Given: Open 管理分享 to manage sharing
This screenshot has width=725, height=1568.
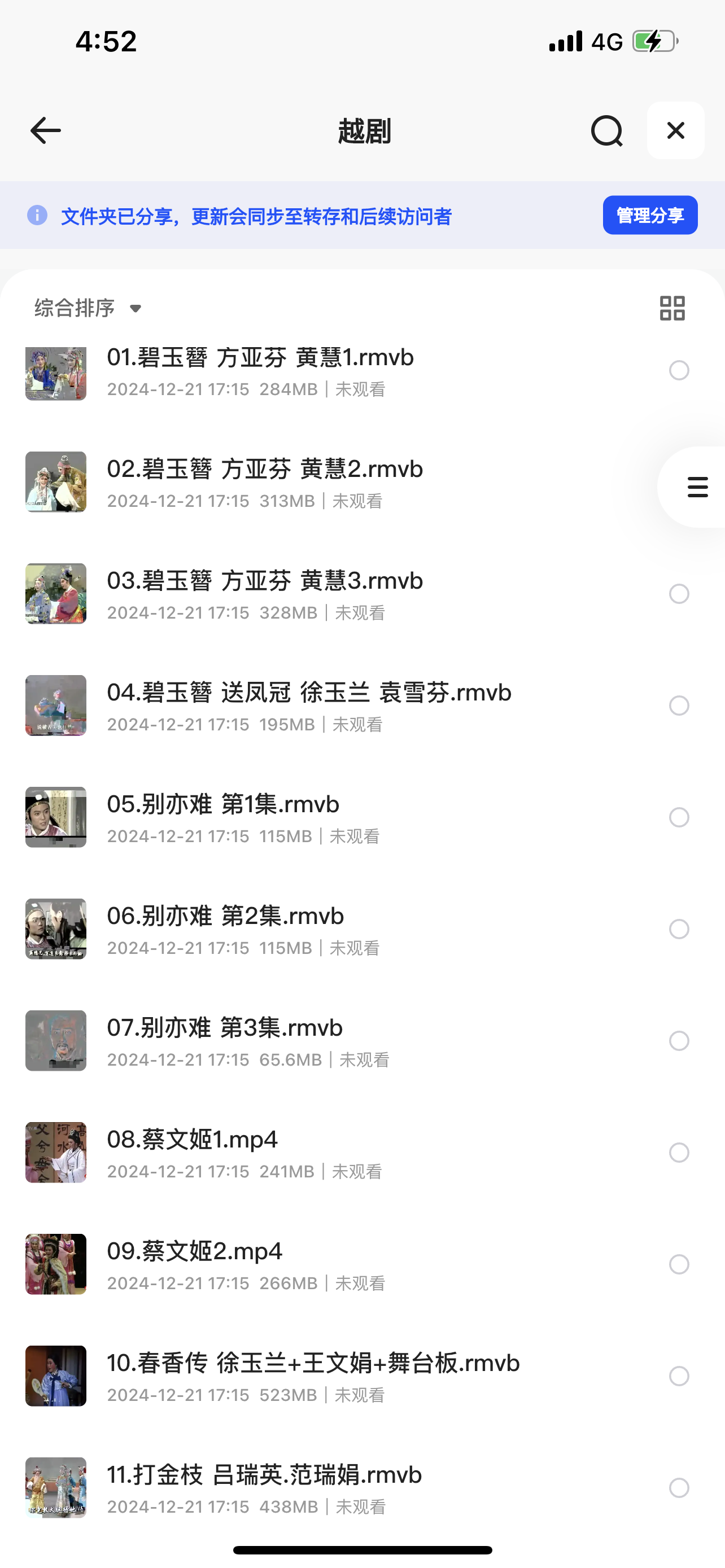Looking at the screenshot, I should point(649,215).
